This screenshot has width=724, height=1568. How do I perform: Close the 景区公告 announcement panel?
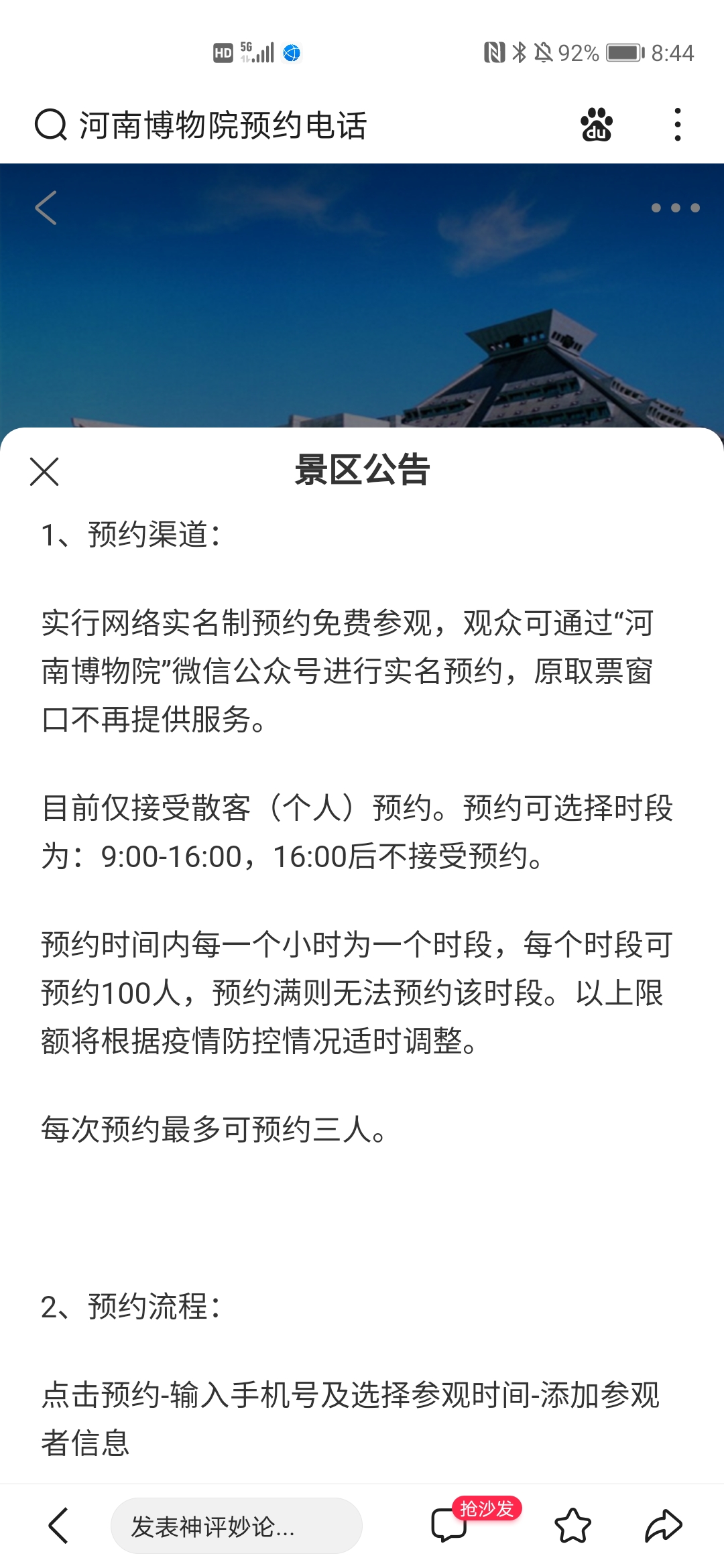point(44,472)
